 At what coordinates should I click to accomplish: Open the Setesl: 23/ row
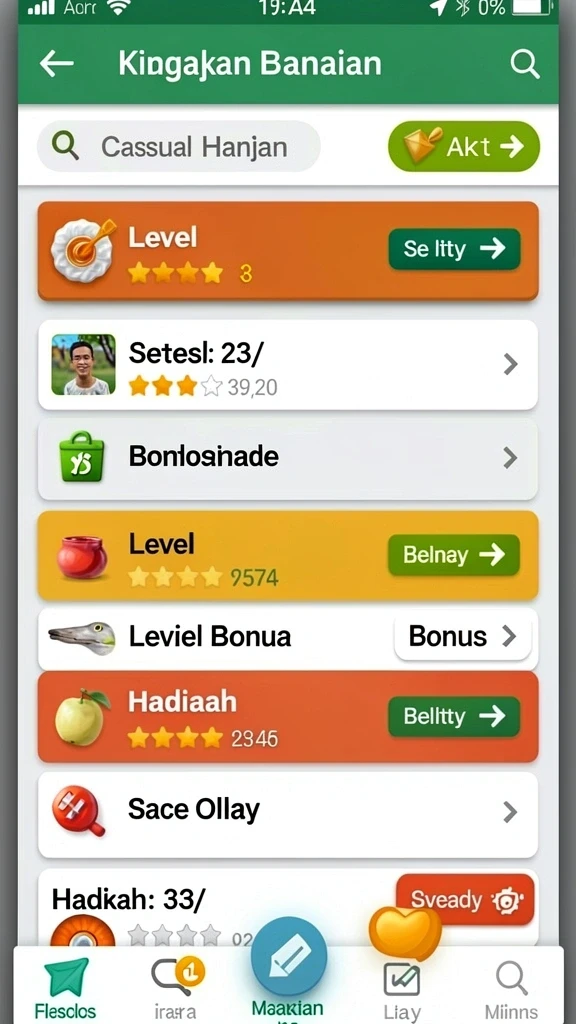(x=288, y=364)
